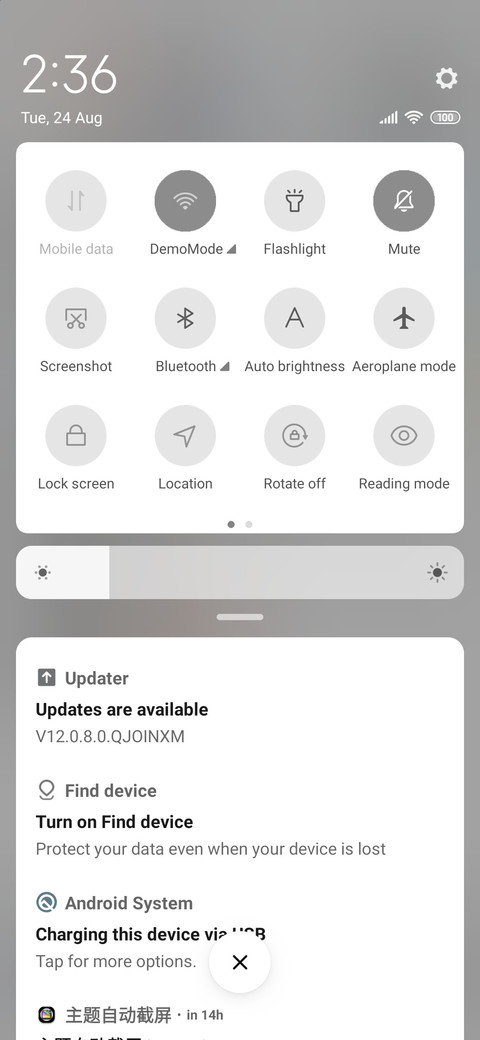Tap the brightness slider bar
This screenshot has height=1040, width=480.
point(240,572)
